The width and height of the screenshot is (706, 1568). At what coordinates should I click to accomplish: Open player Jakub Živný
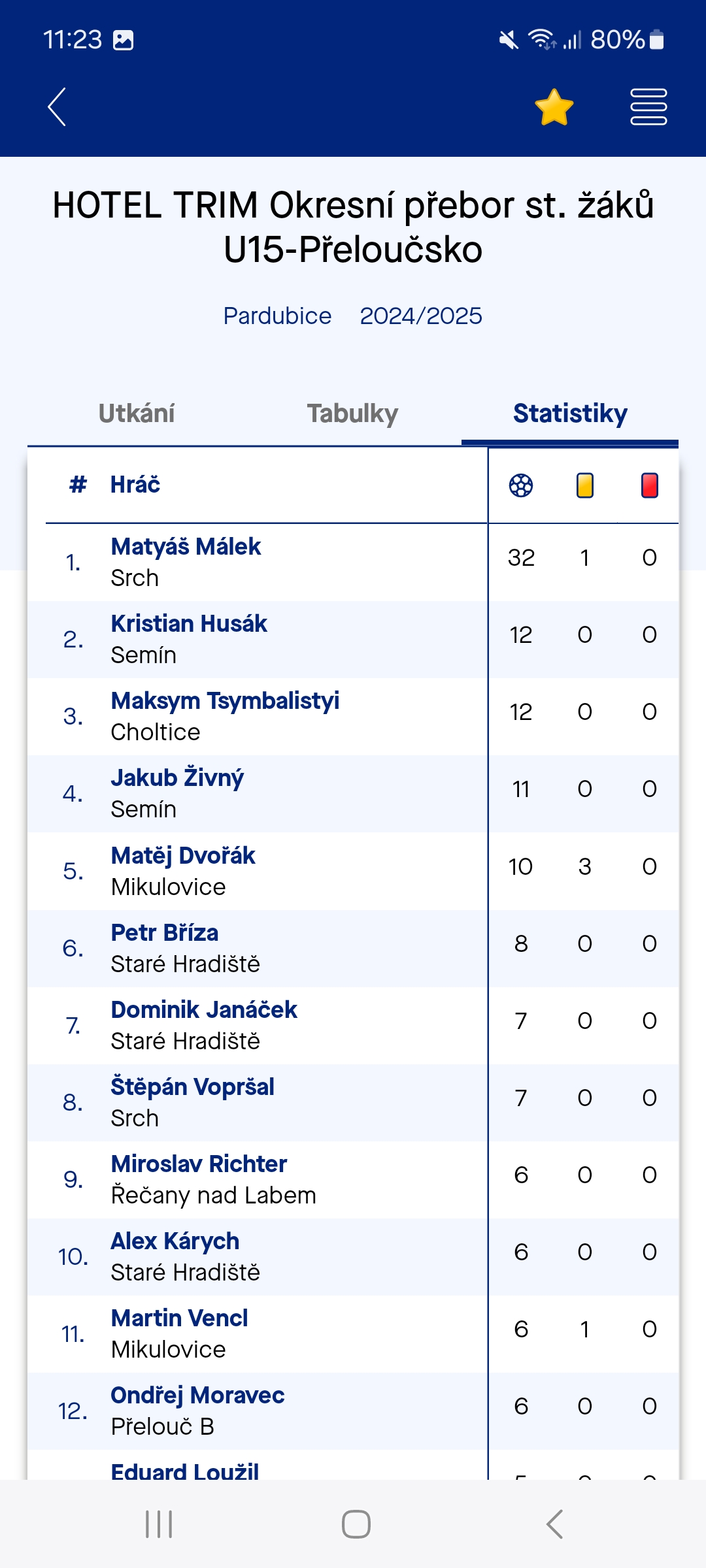pyautogui.click(x=177, y=778)
